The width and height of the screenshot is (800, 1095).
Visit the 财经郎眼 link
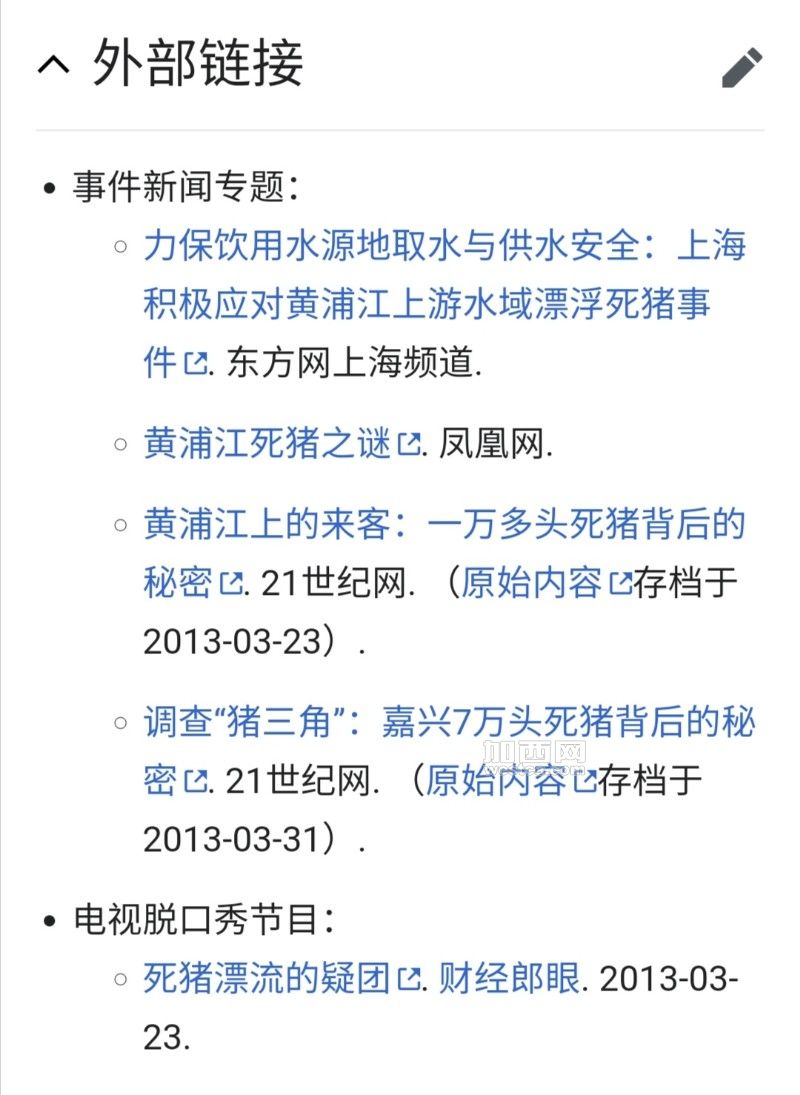(x=508, y=977)
